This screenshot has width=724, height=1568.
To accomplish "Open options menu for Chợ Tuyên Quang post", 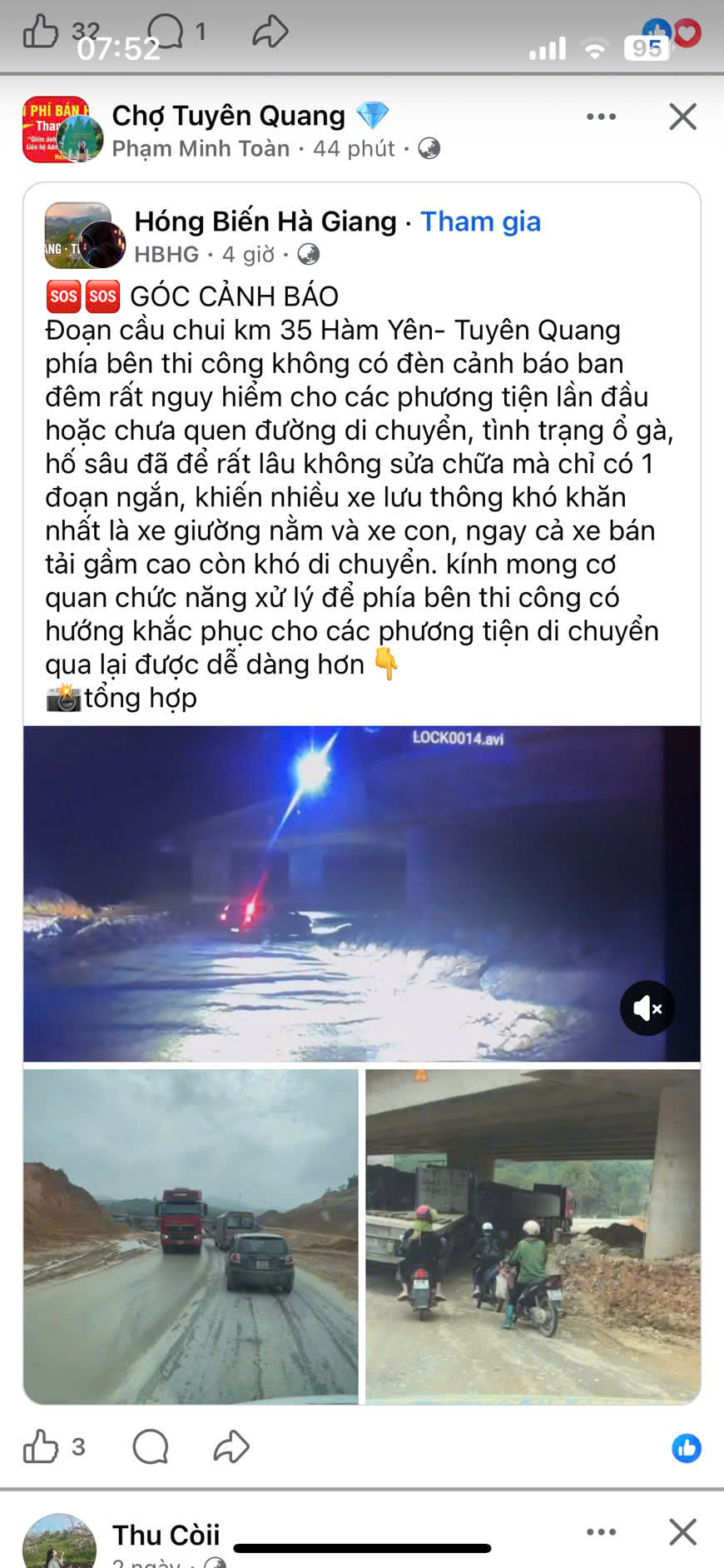I will tap(601, 117).
